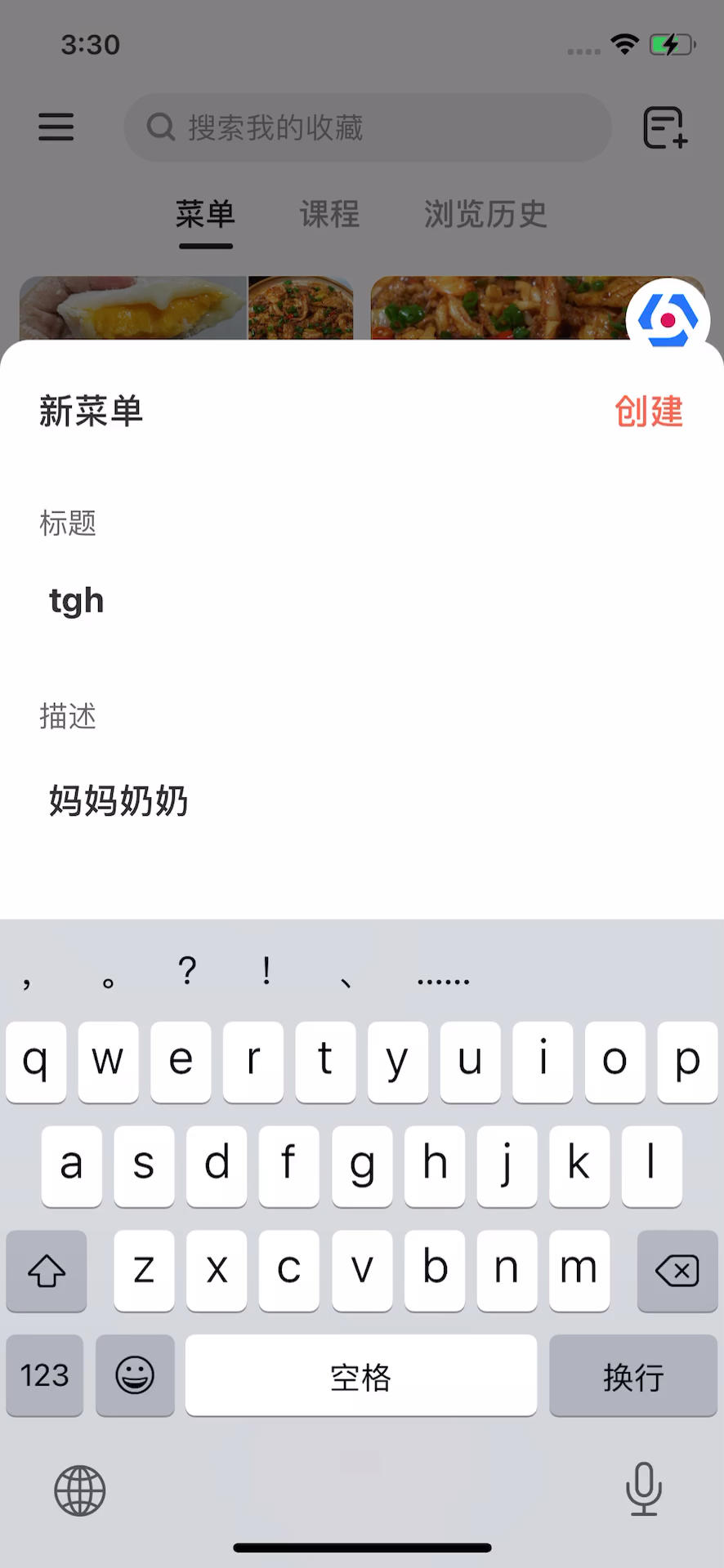Tap the 空格 space bar

pyautogui.click(x=360, y=1376)
